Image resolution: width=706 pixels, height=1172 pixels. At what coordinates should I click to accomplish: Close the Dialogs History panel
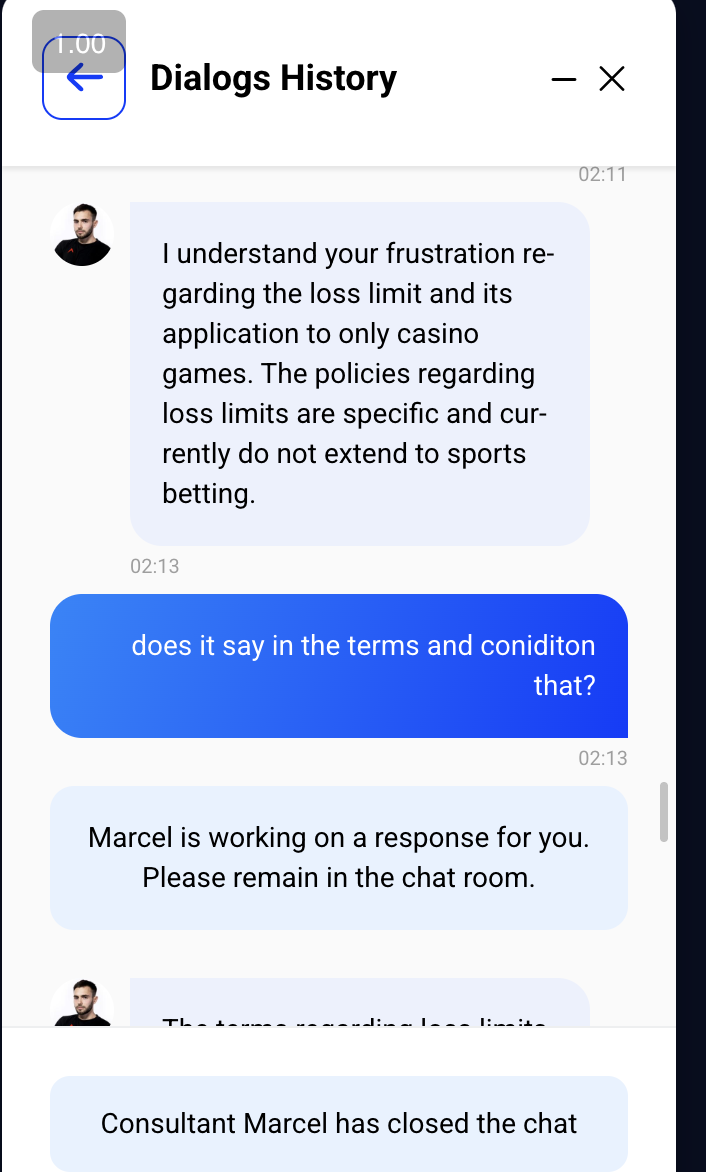click(x=612, y=79)
